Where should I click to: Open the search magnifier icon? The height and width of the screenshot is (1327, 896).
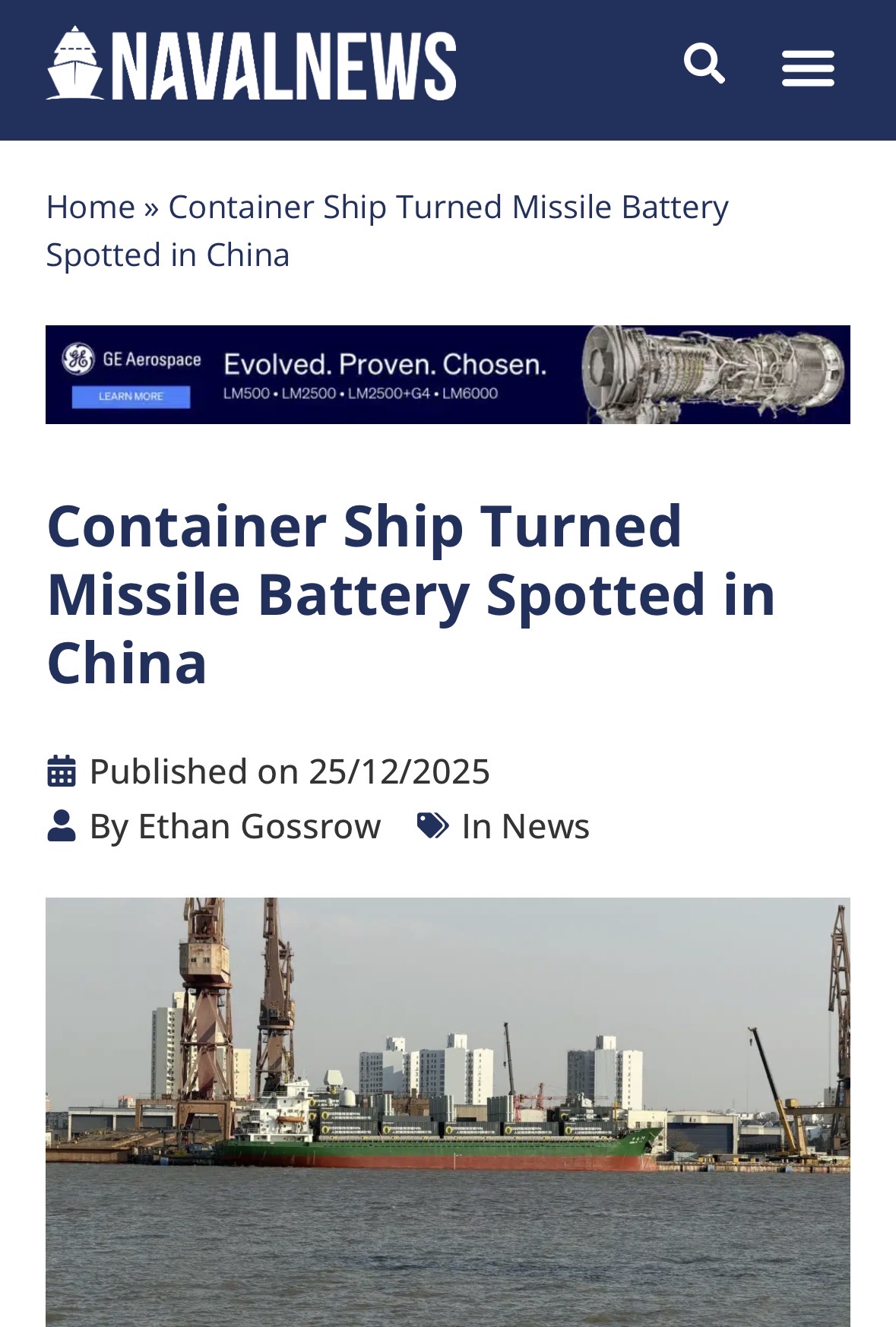pyautogui.click(x=704, y=64)
